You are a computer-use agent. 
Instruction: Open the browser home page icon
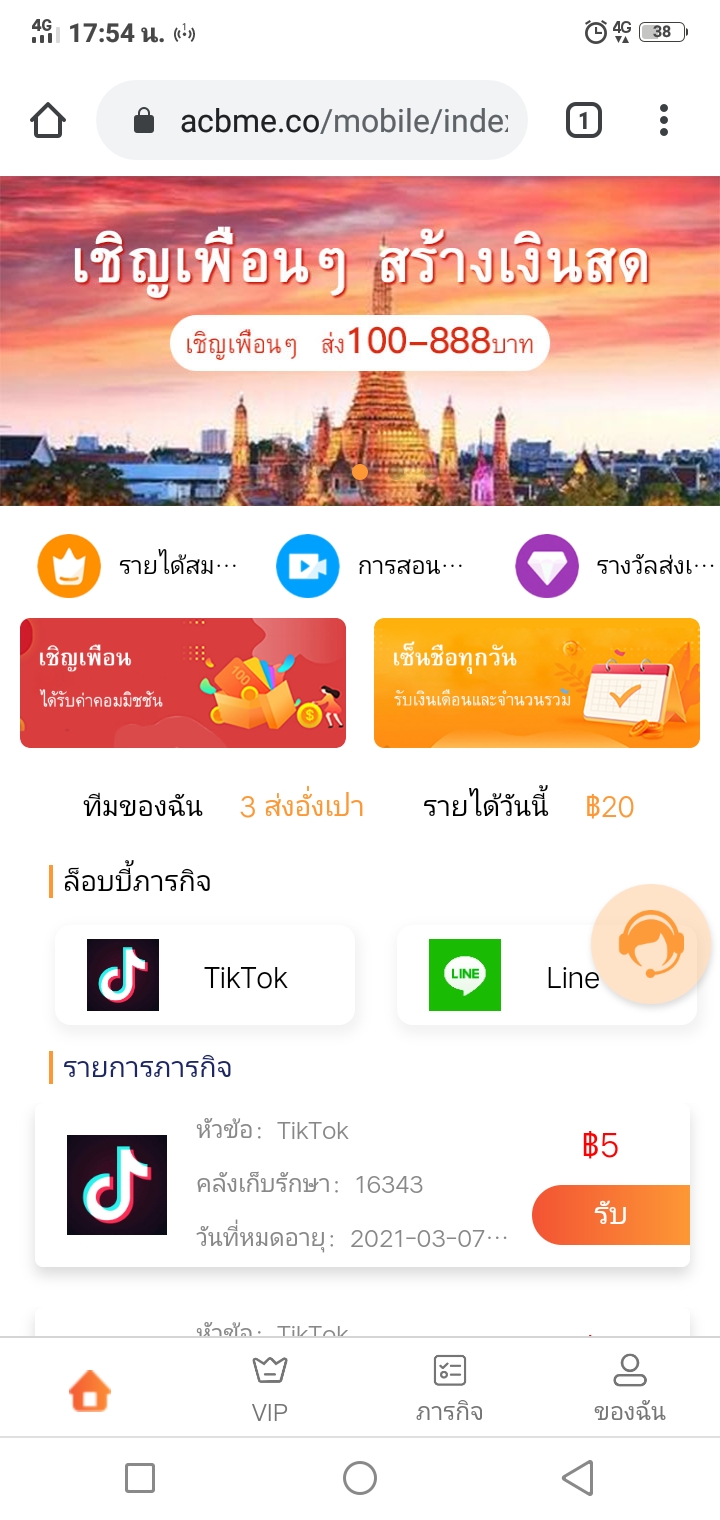[48, 121]
